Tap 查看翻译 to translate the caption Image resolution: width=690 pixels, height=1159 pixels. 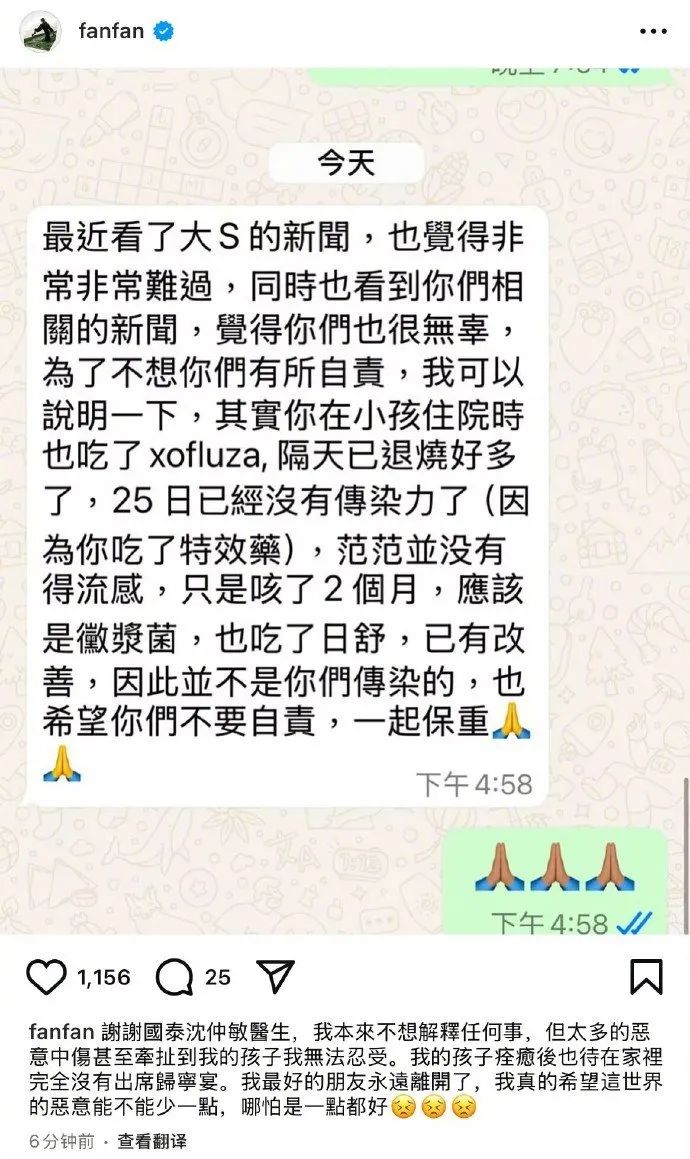click(152, 1141)
